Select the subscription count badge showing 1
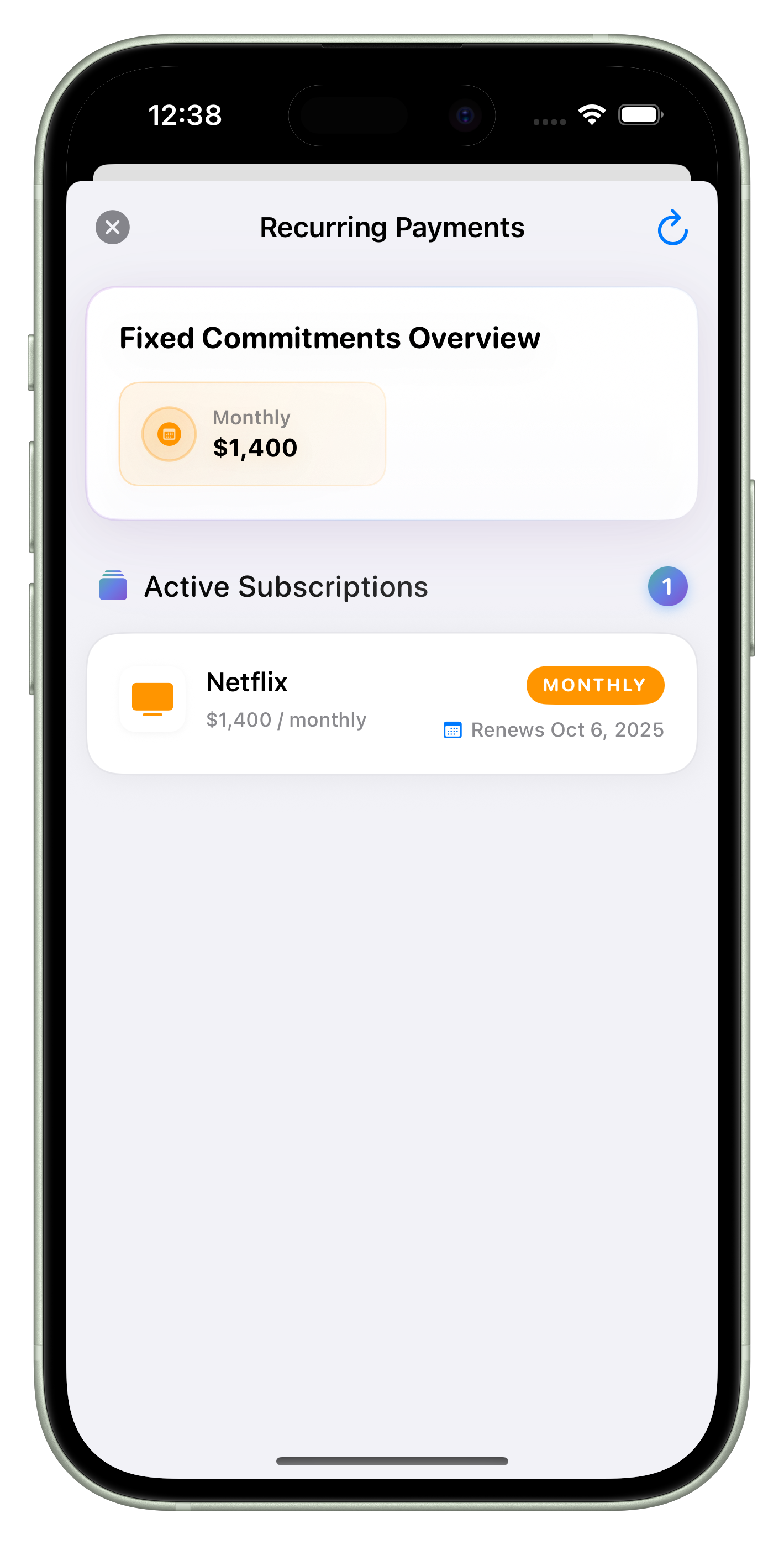 pos(667,586)
